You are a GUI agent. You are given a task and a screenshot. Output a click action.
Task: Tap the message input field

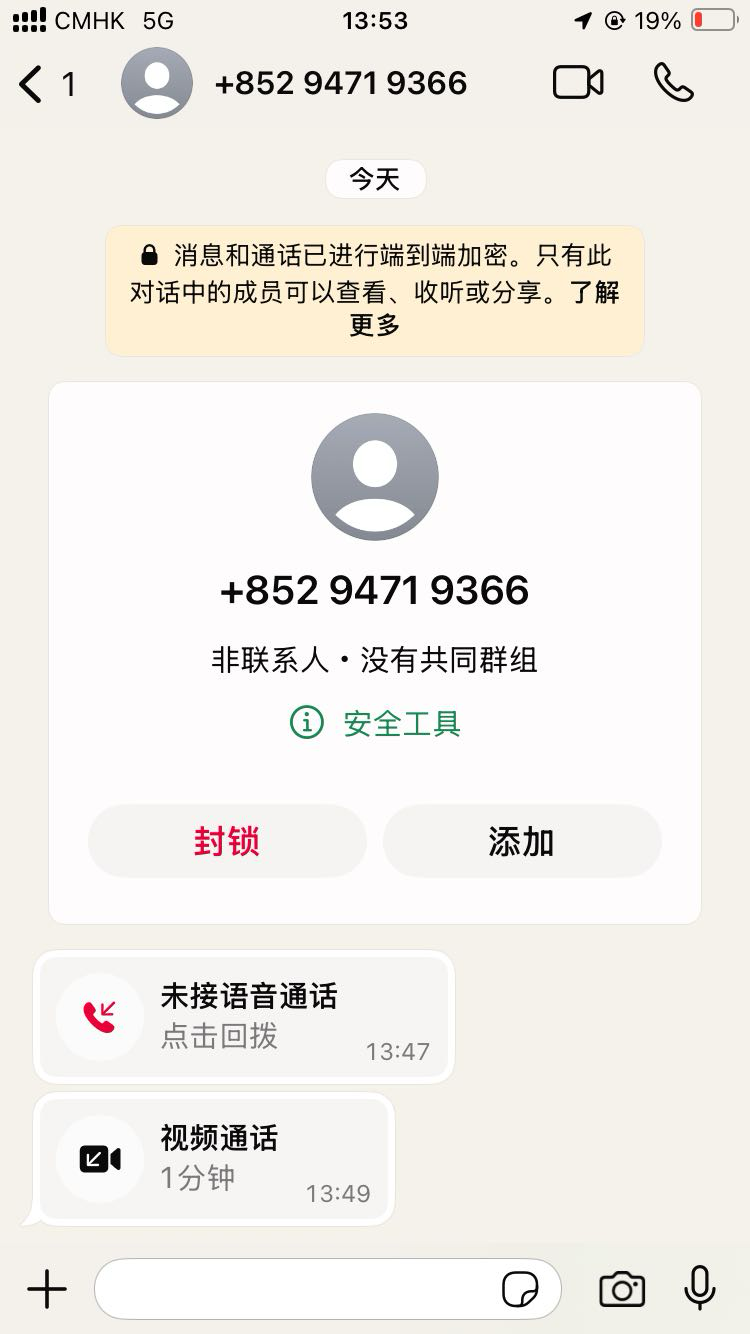click(300, 1289)
